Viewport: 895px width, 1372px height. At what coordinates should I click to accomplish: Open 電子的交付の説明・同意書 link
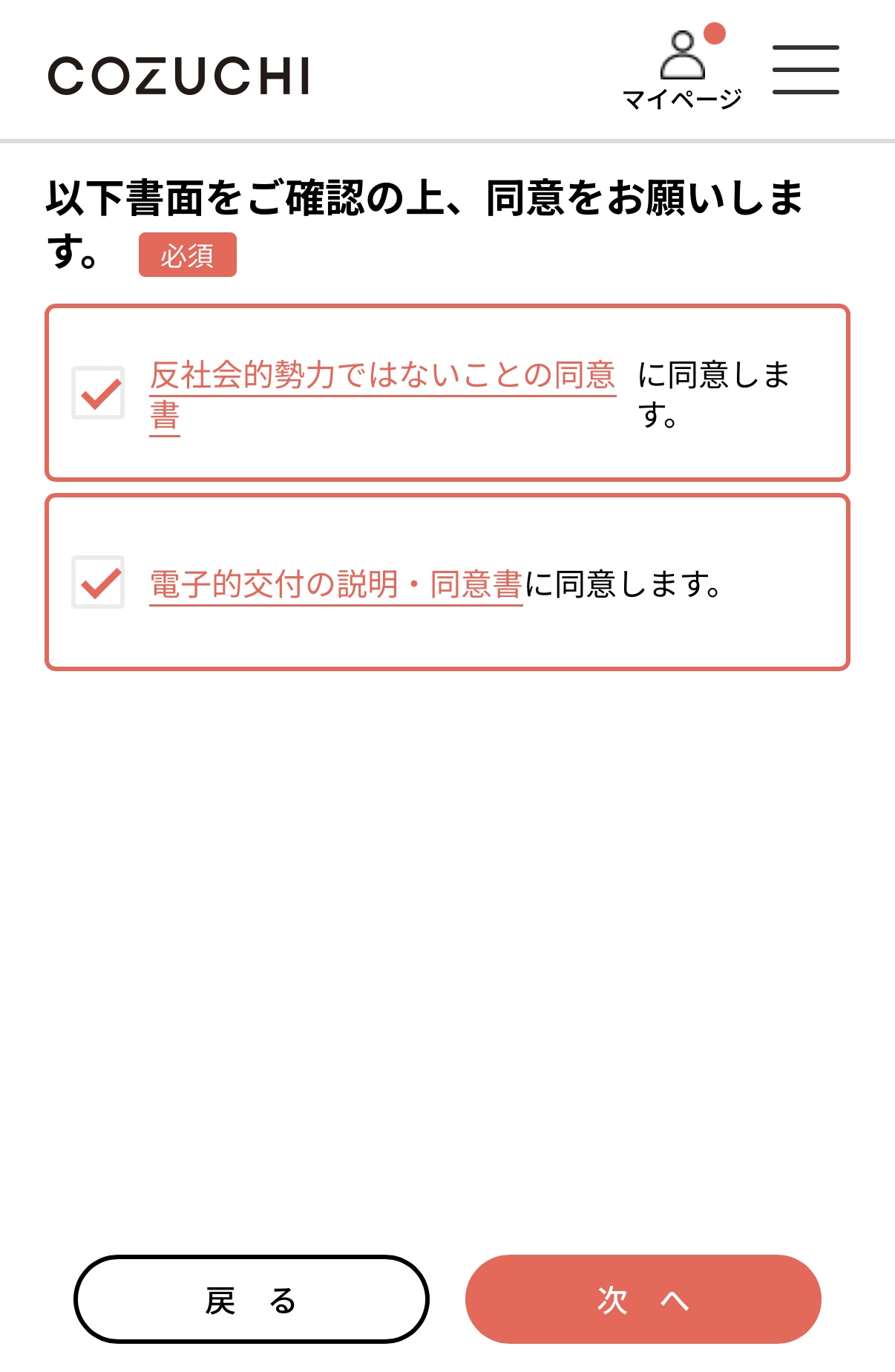(335, 585)
